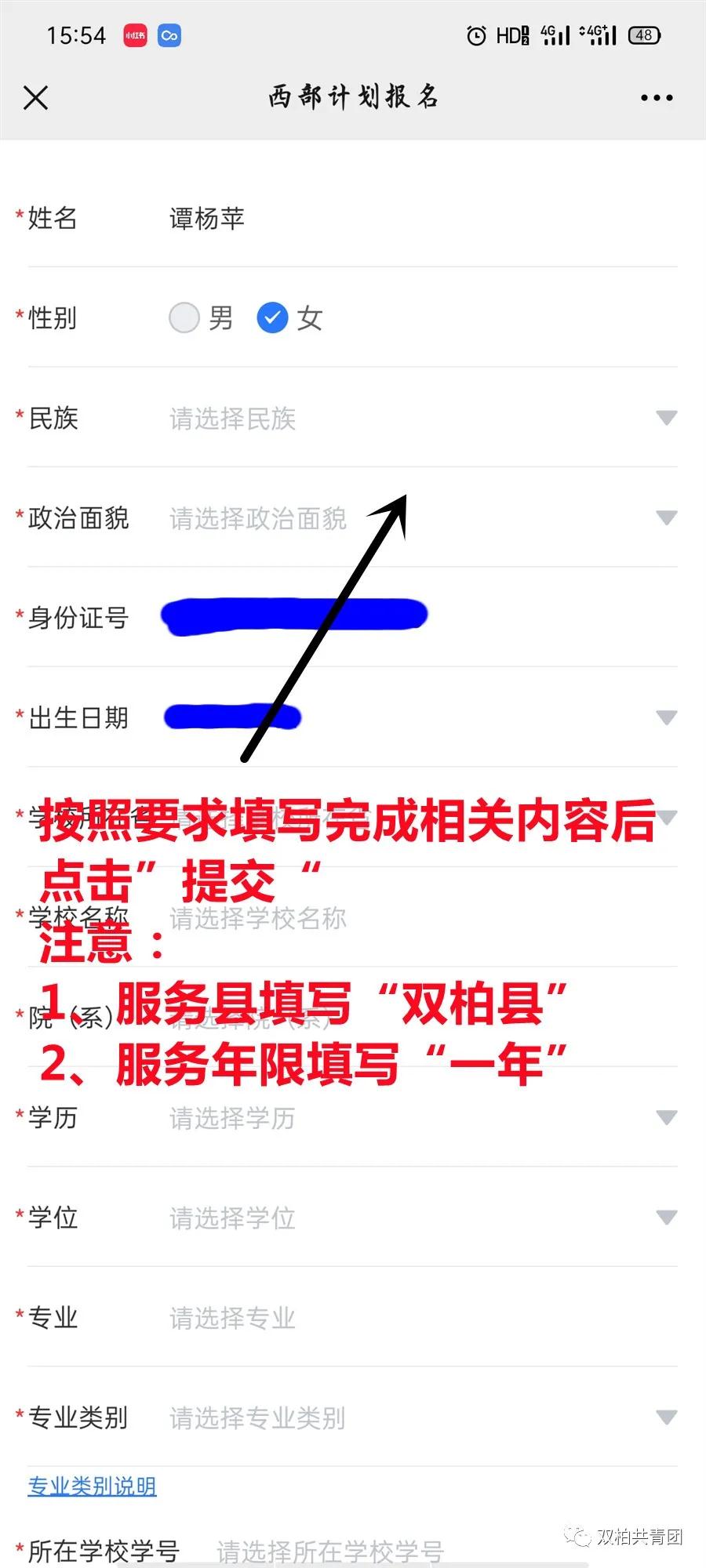This screenshot has height=1568, width=706.
Task: Expand the 学历 dropdown
Action: (416, 1118)
